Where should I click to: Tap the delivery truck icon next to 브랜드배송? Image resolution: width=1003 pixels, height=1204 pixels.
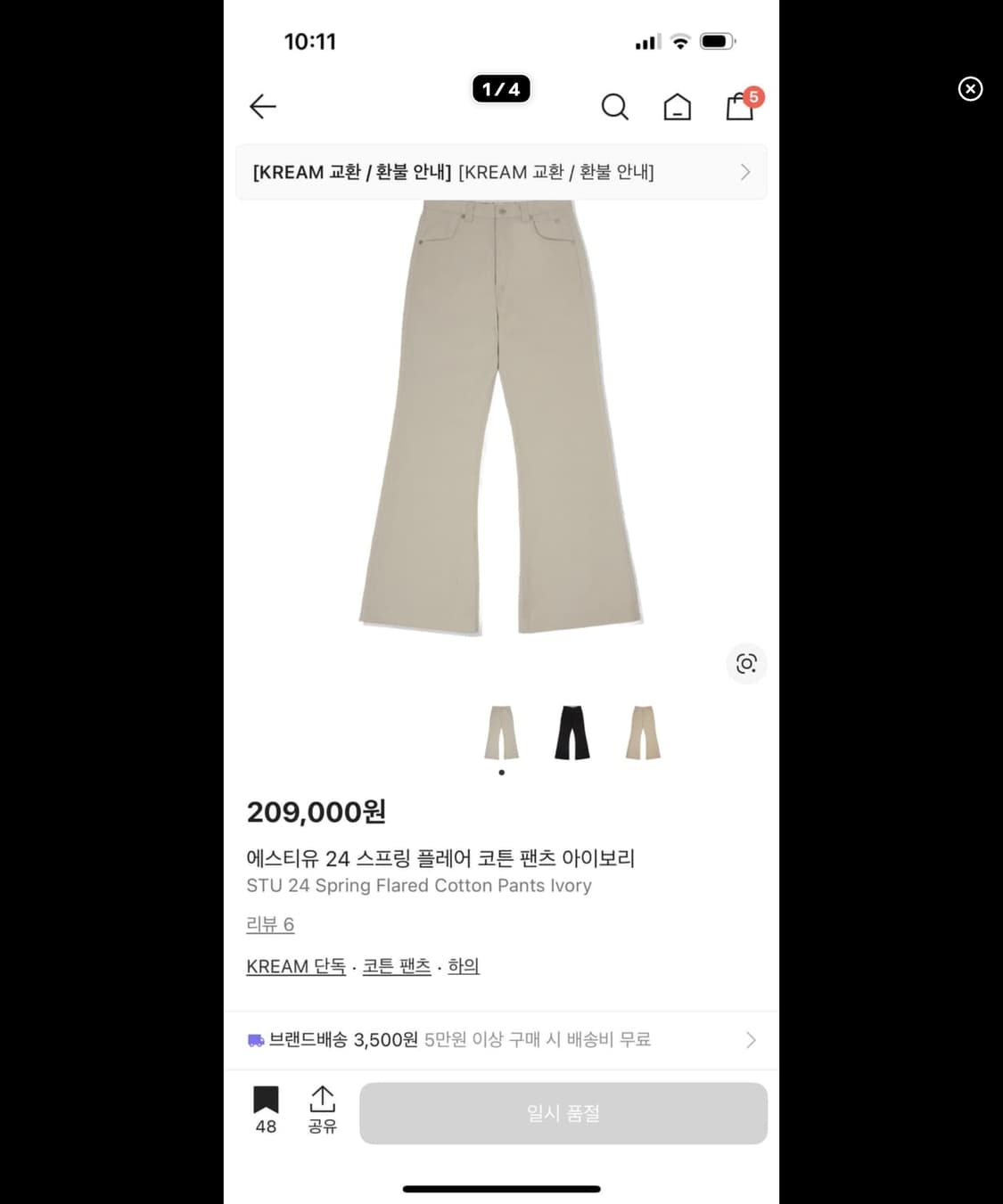[x=257, y=1039]
